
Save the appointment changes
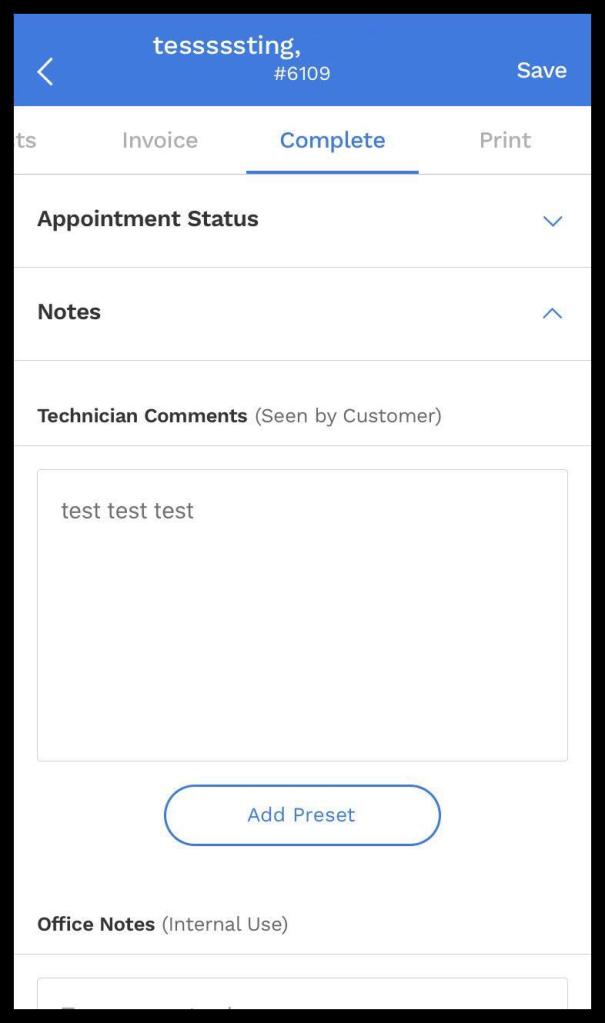541,71
